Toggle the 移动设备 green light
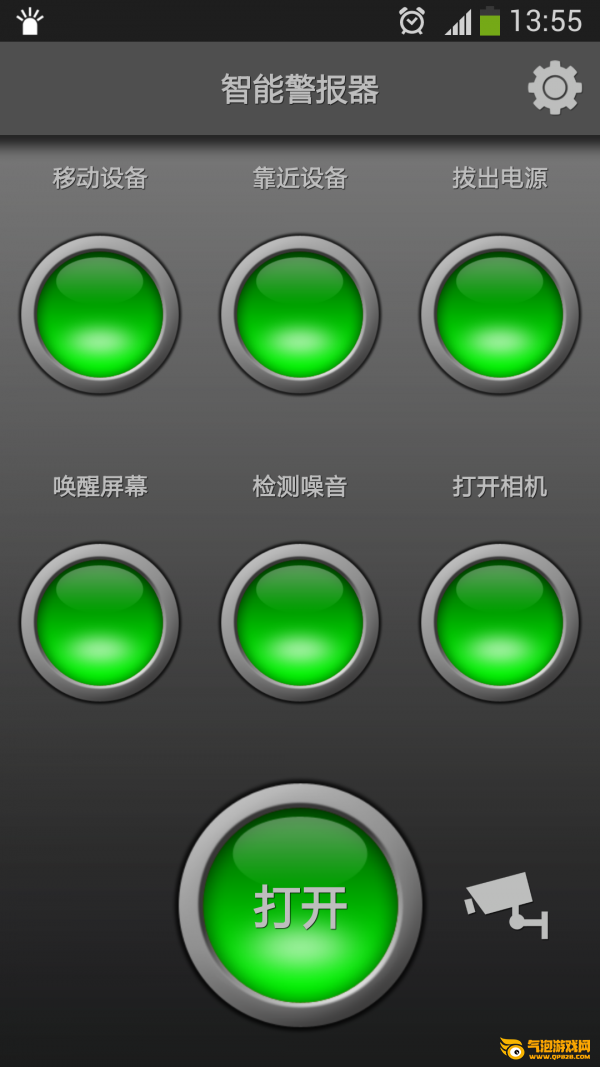The height and width of the screenshot is (1067, 600). point(100,314)
